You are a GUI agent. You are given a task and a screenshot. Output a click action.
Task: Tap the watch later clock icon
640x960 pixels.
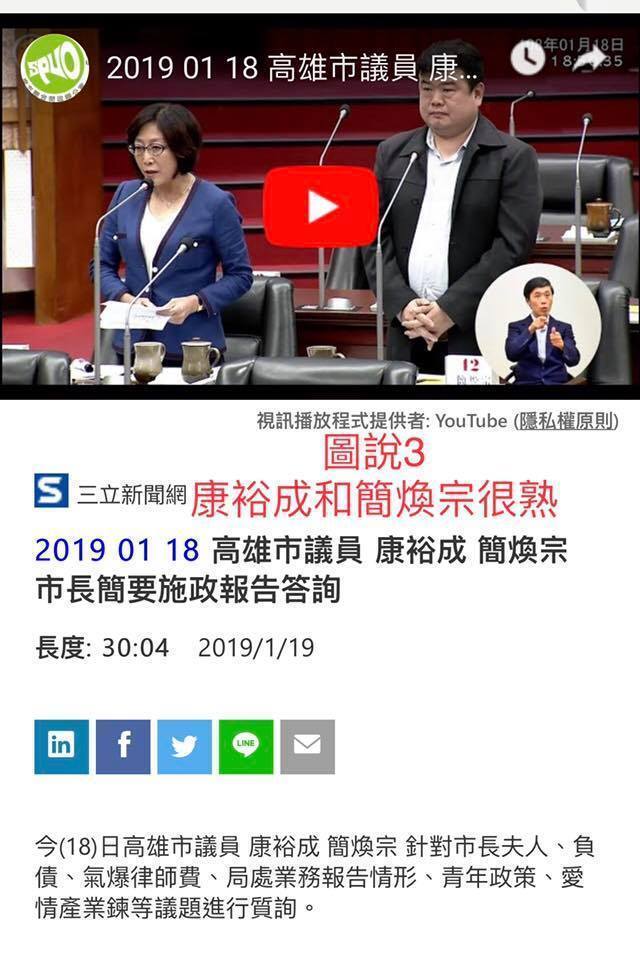[528, 56]
